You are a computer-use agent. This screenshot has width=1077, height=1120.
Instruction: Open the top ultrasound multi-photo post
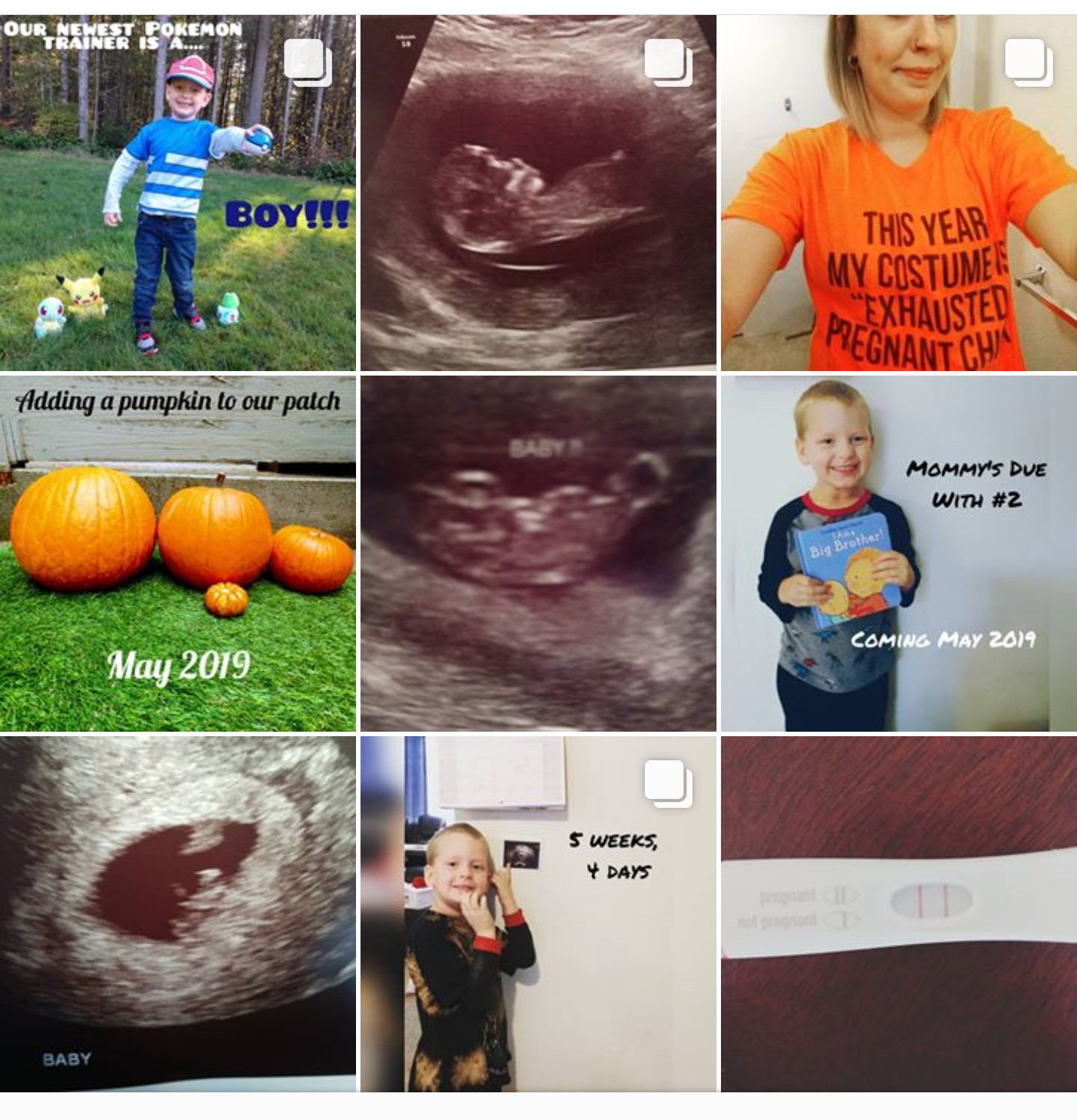point(538,192)
